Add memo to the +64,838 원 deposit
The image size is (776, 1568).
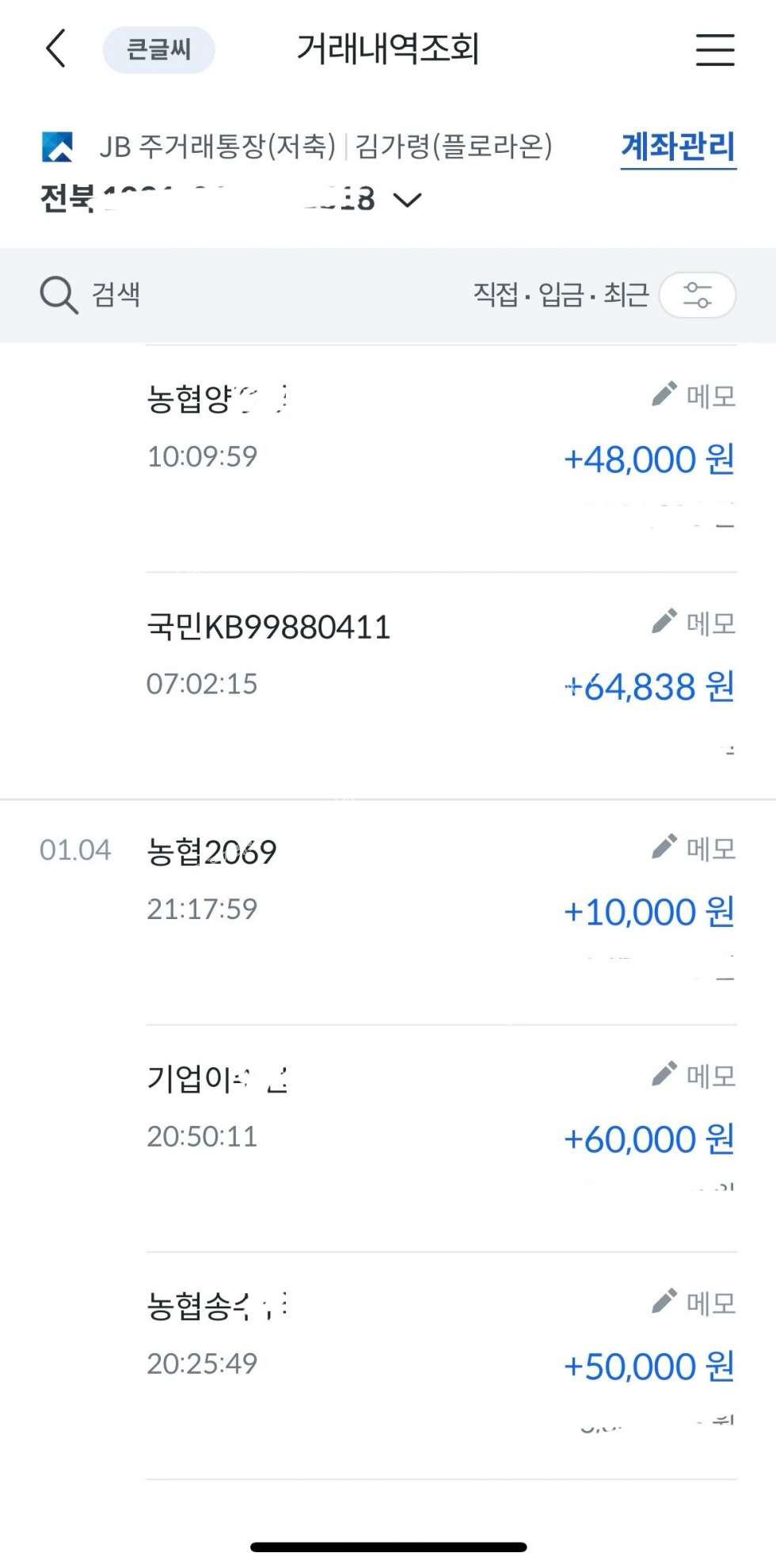pyautogui.click(x=694, y=622)
